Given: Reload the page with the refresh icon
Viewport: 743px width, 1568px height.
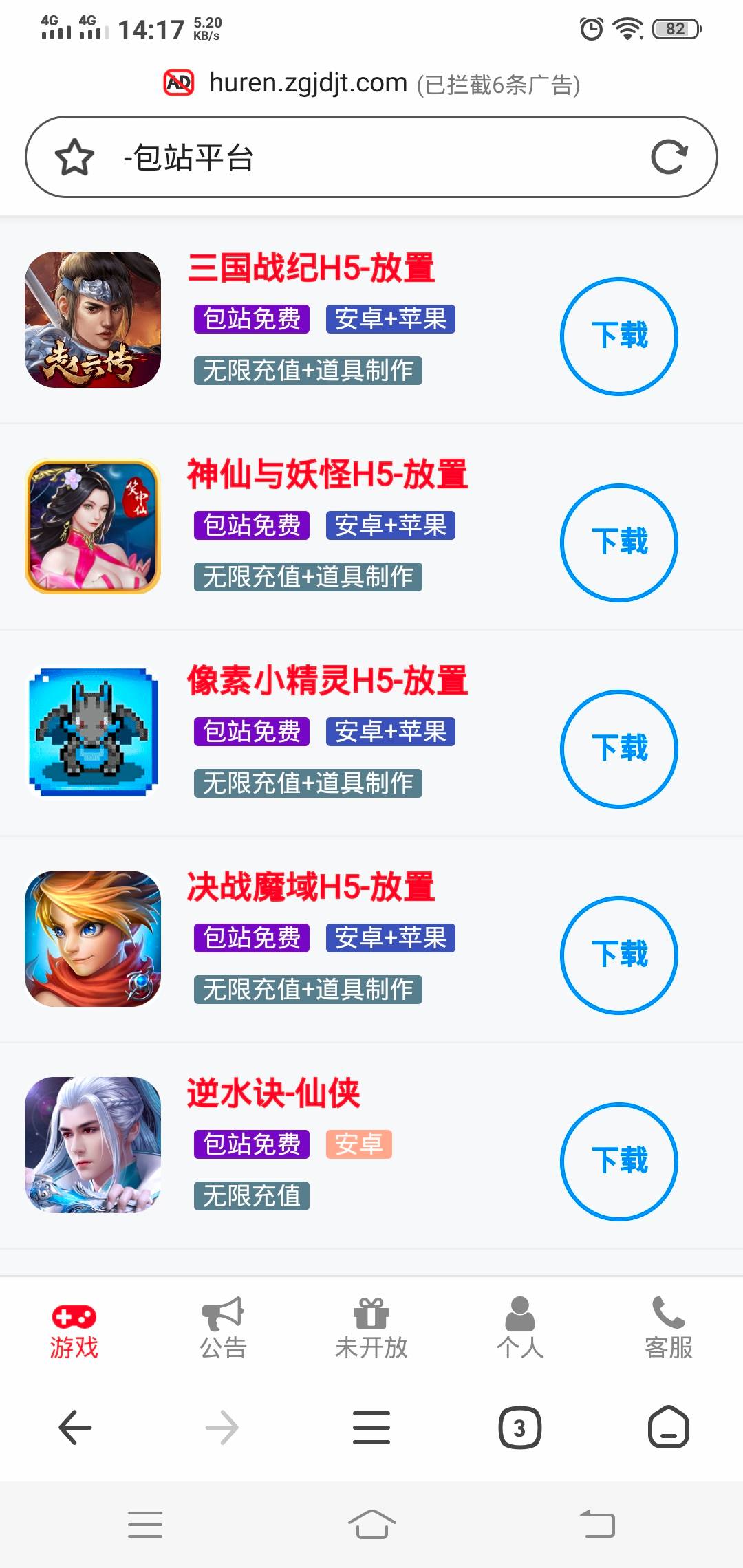Looking at the screenshot, I should [x=669, y=157].
